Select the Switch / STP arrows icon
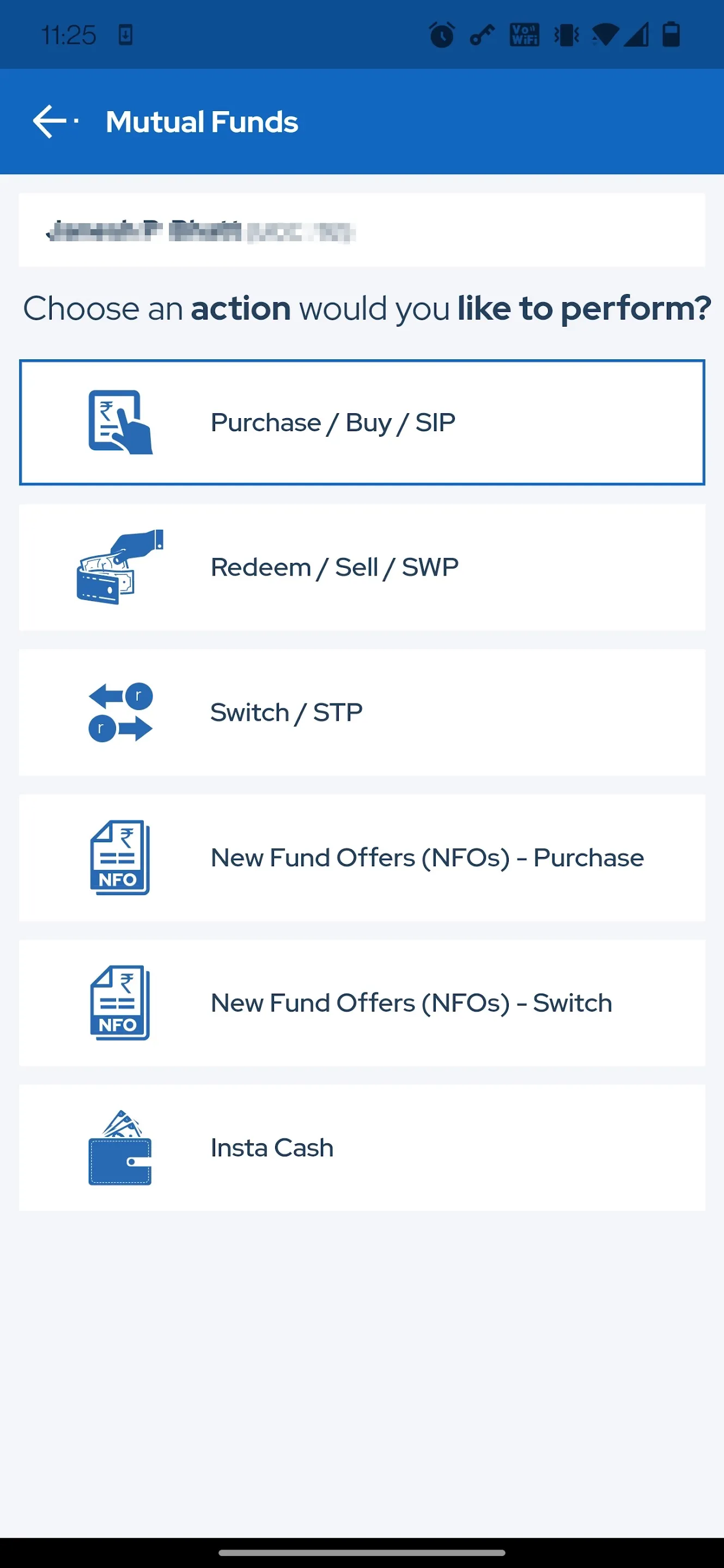The height and width of the screenshot is (1568, 724). [119, 712]
